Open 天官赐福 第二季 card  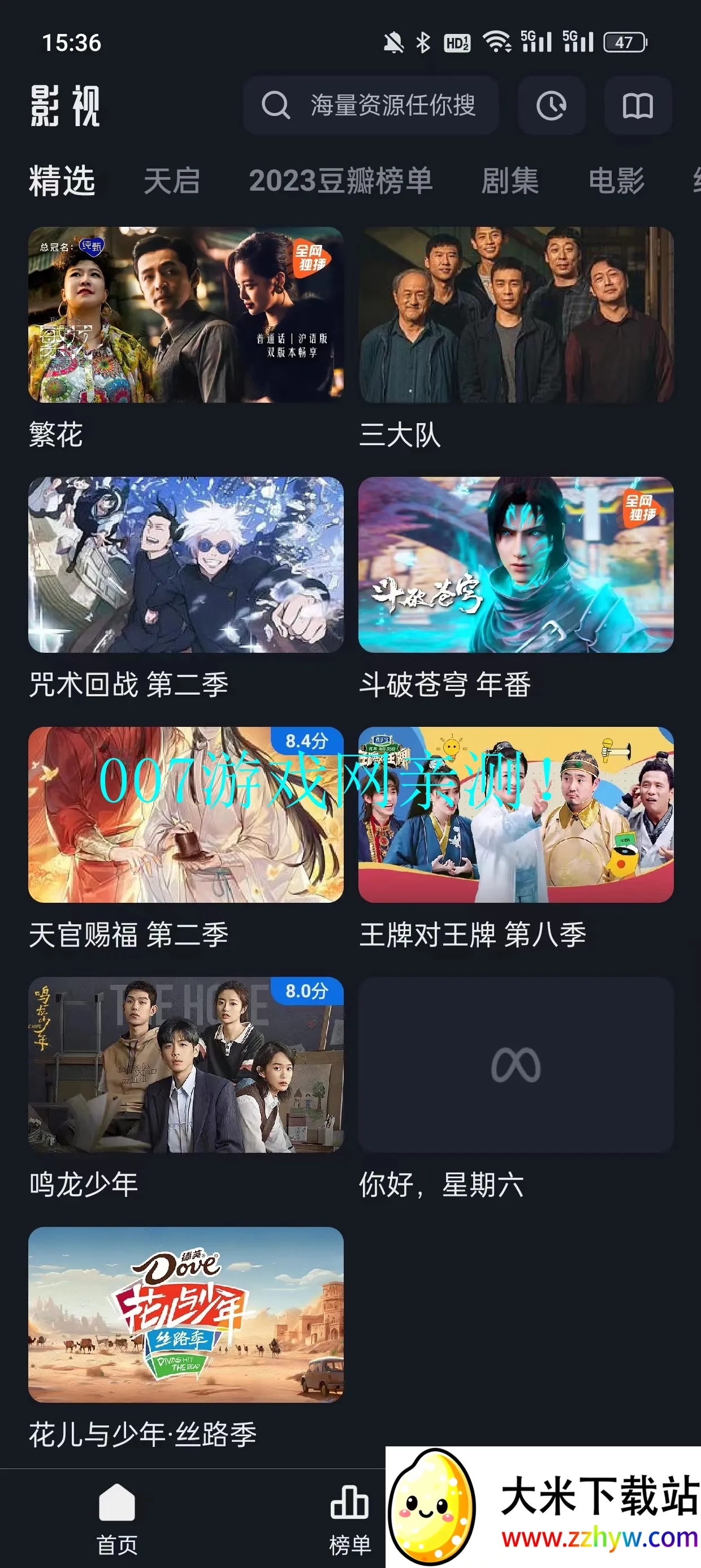pos(185,815)
